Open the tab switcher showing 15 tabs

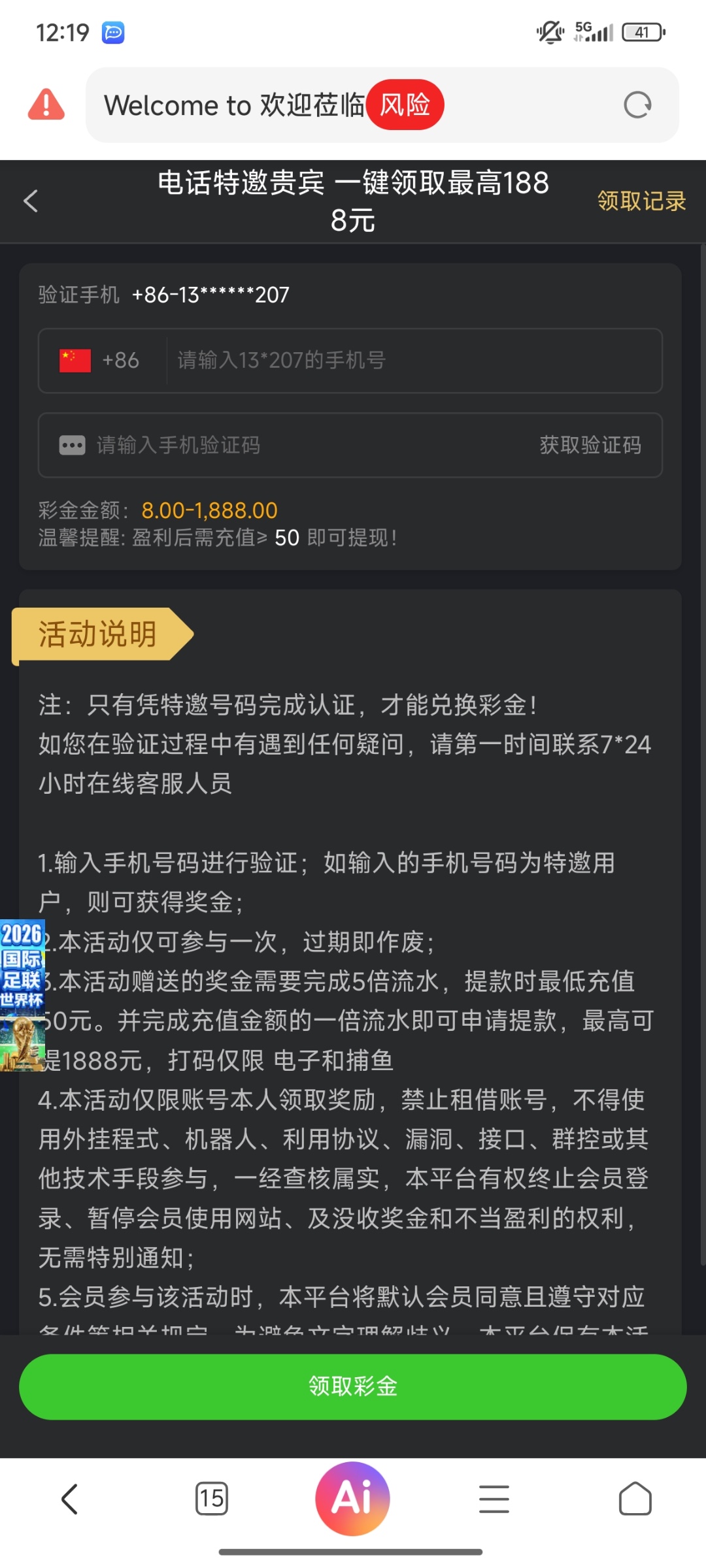click(212, 1498)
